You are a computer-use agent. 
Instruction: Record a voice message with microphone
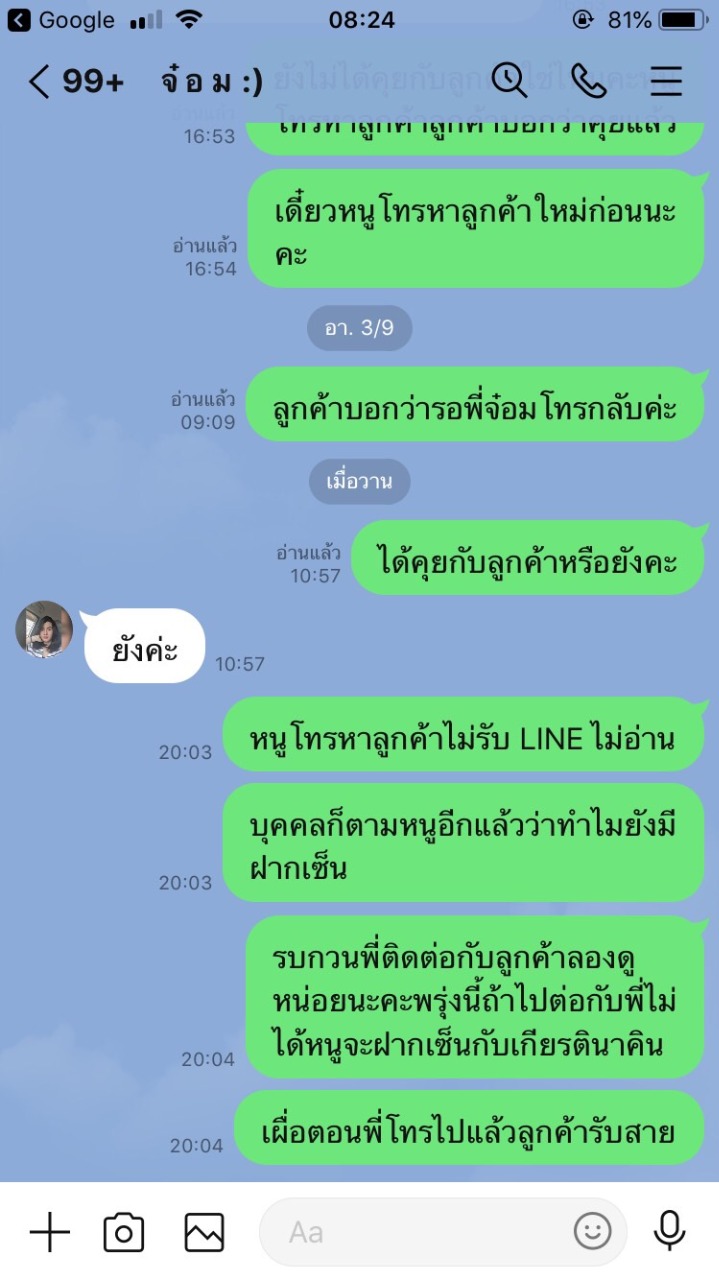tap(669, 1232)
